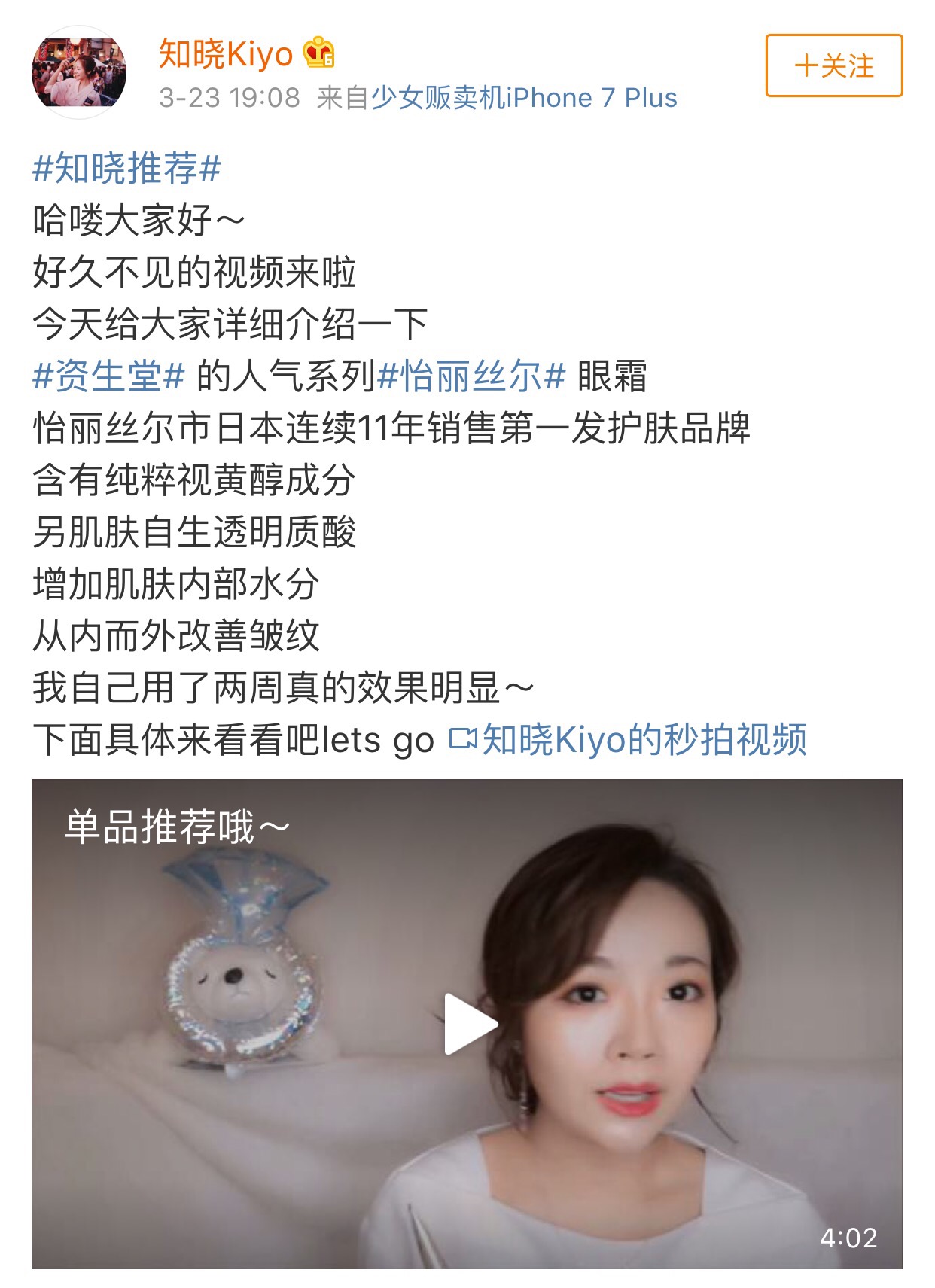The image size is (935, 1288).
Task: Open the #知晓推荐# hashtag
Action: click(x=126, y=168)
